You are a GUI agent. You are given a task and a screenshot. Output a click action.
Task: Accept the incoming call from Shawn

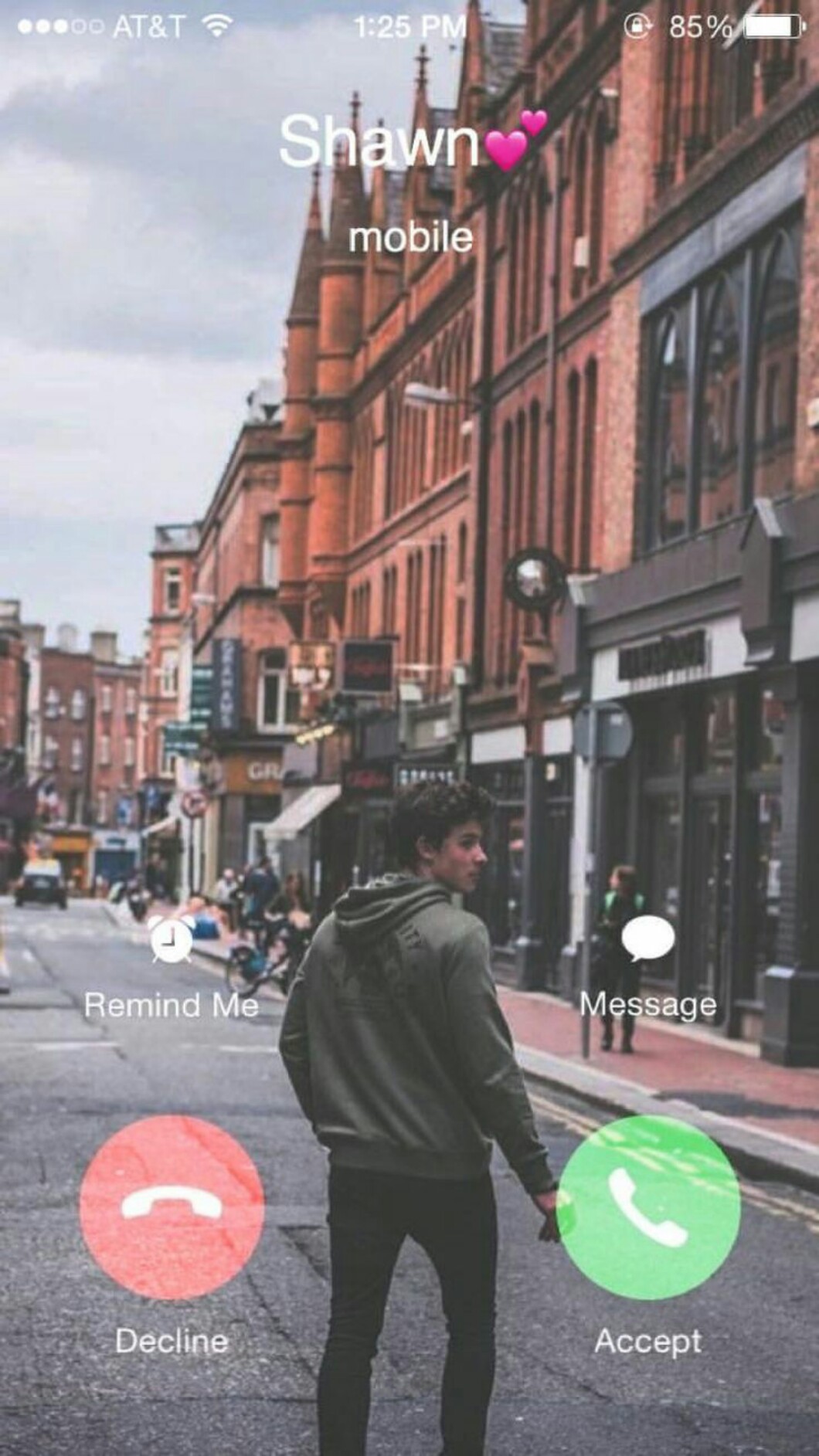tap(647, 1207)
